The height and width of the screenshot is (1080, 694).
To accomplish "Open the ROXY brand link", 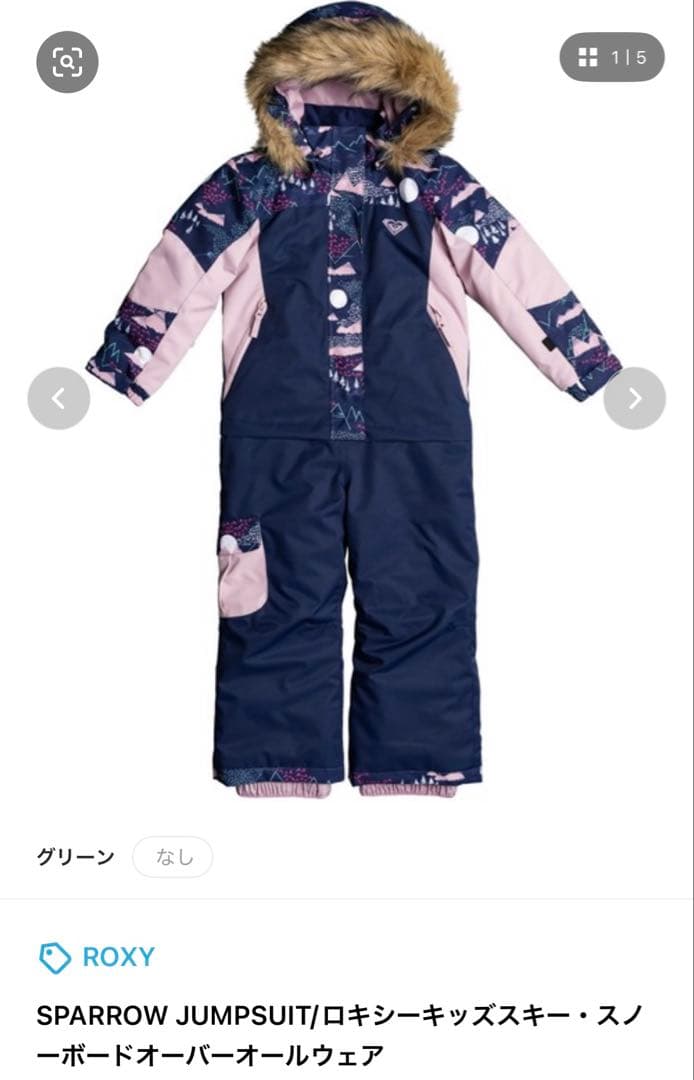I will pos(97,957).
